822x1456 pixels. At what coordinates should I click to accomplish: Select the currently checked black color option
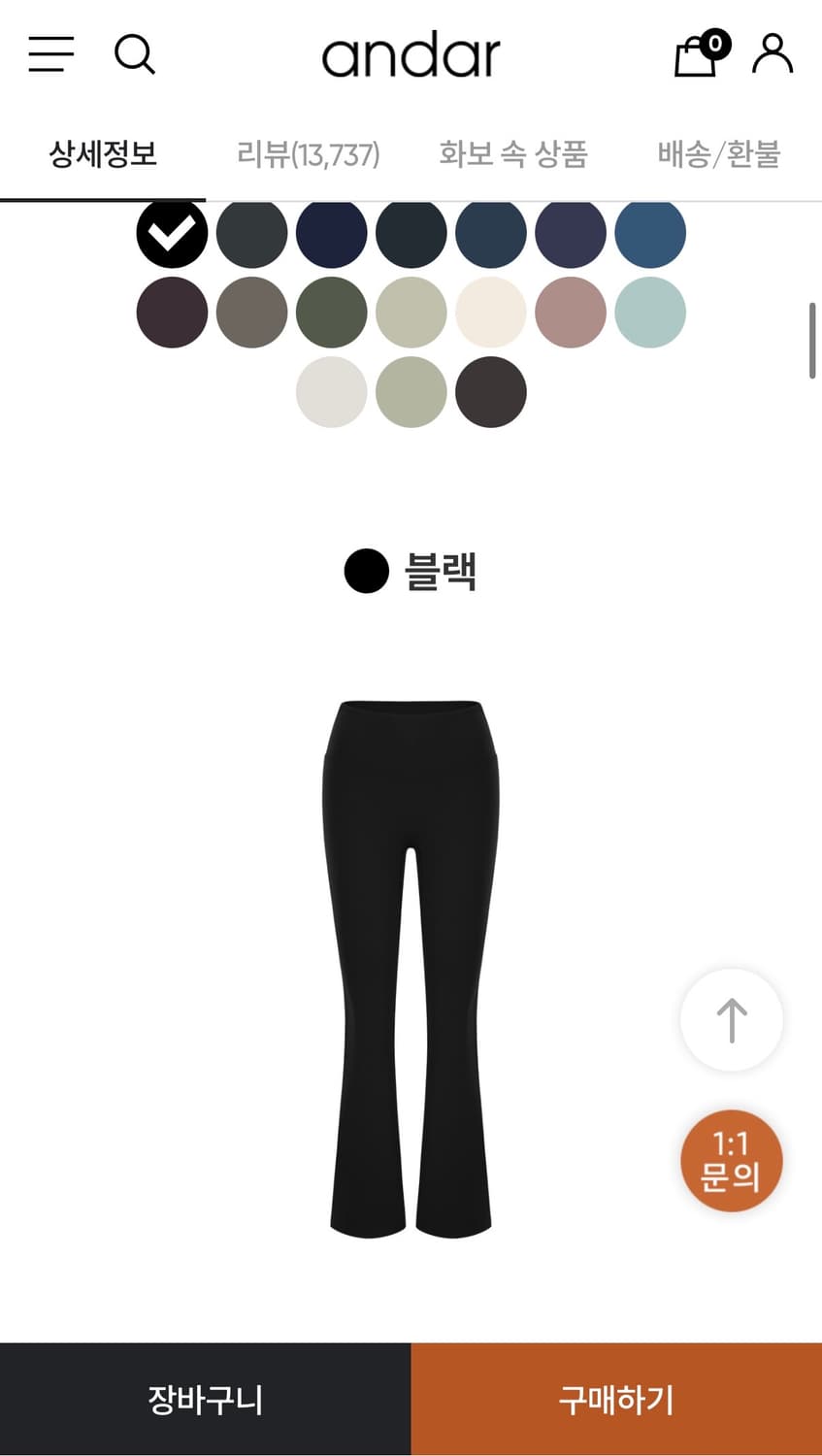(x=172, y=233)
